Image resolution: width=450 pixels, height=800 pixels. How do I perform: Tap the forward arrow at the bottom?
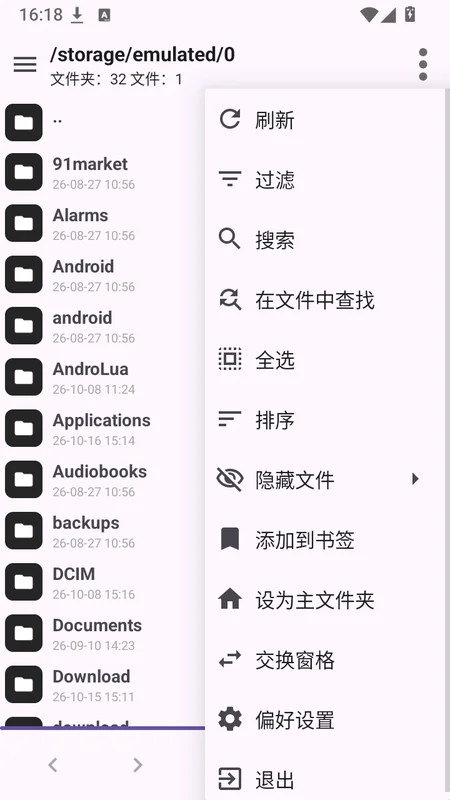[137, 765]
